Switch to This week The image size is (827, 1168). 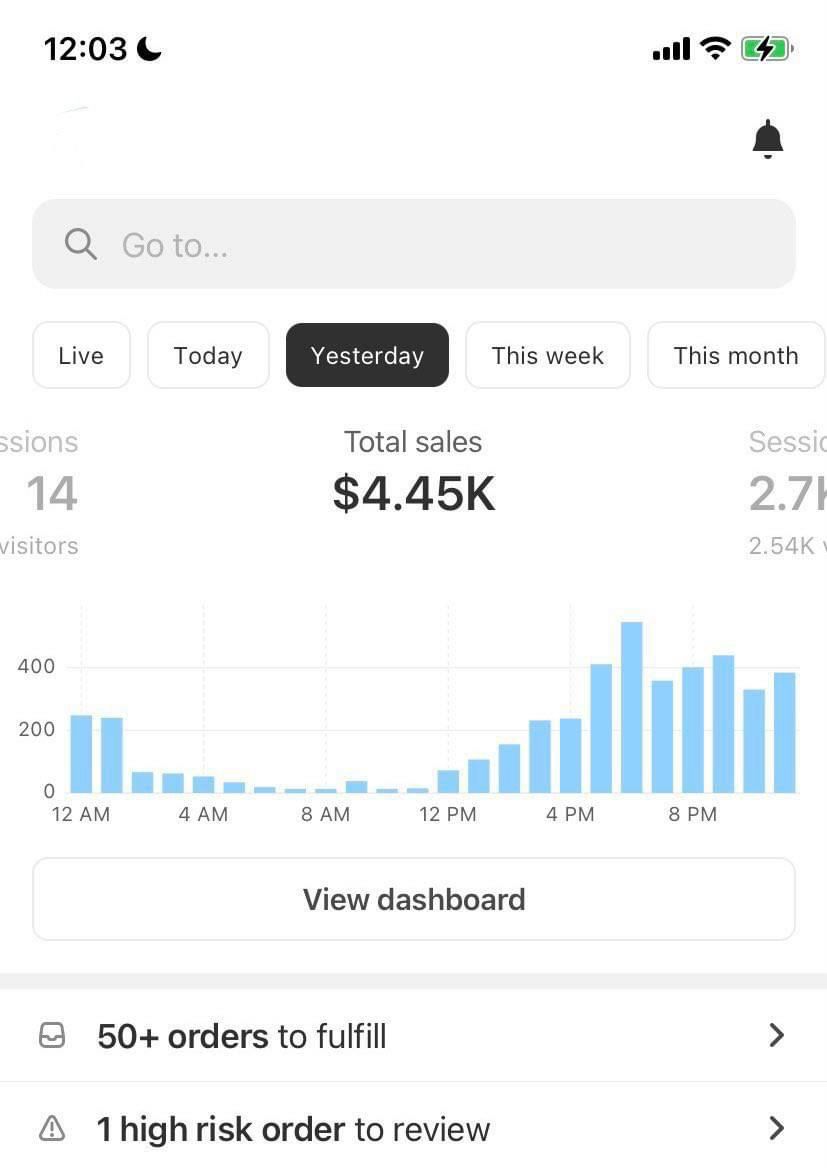pyautogui.click(x=548, y=355)
